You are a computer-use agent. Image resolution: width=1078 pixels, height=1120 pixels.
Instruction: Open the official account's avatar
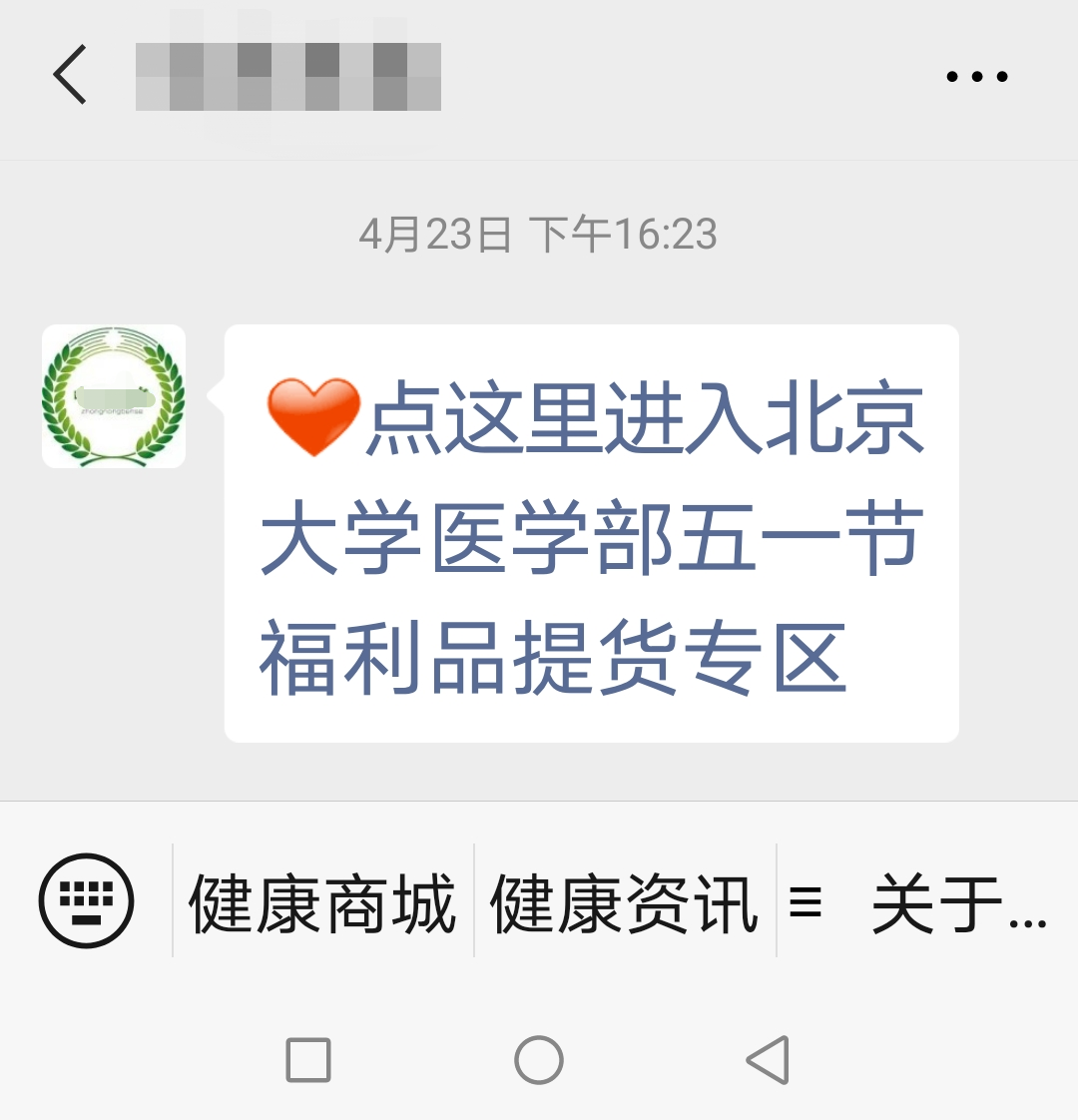coord(114,396)
